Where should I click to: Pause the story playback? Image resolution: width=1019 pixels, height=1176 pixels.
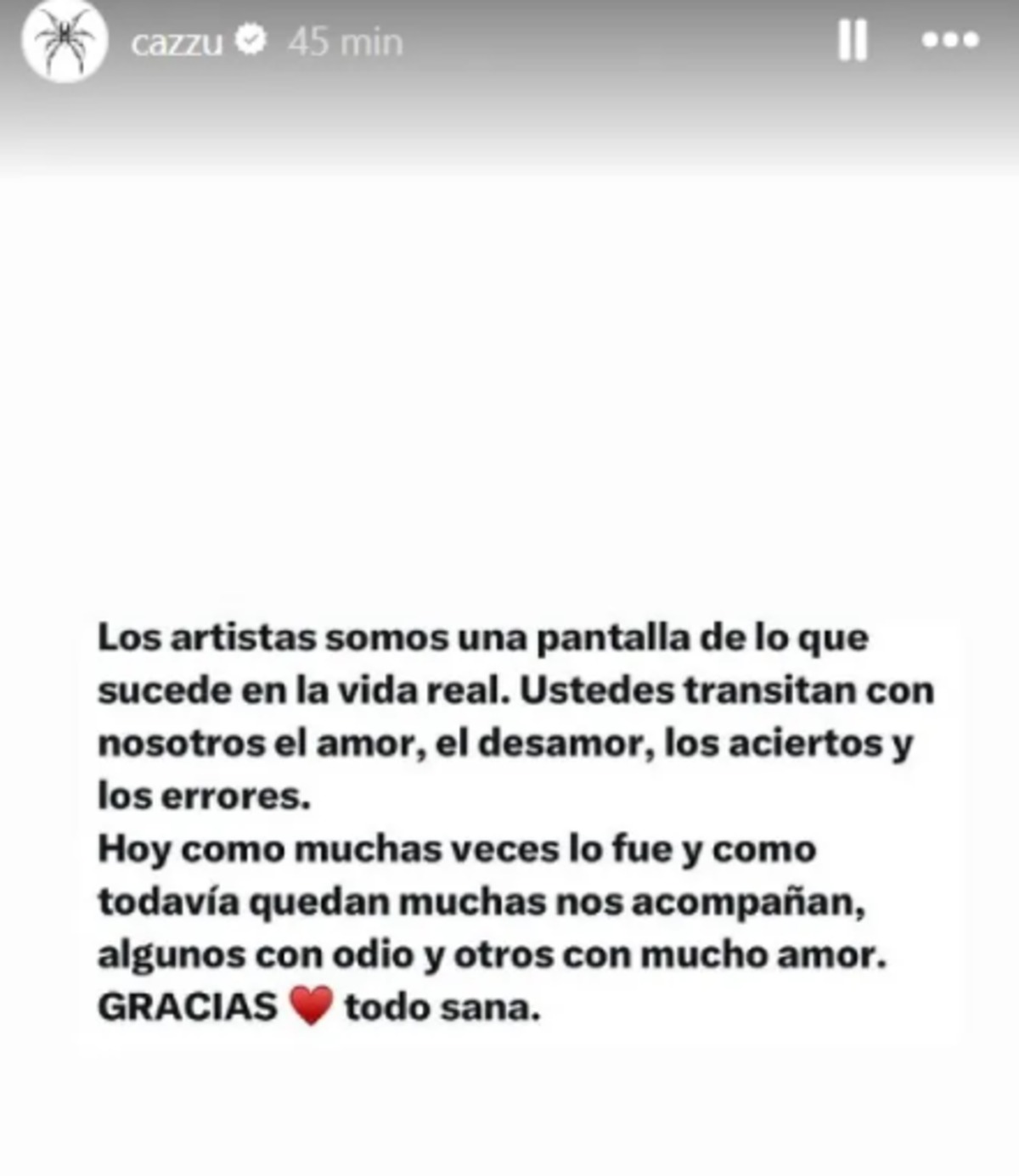click(853, 40)
